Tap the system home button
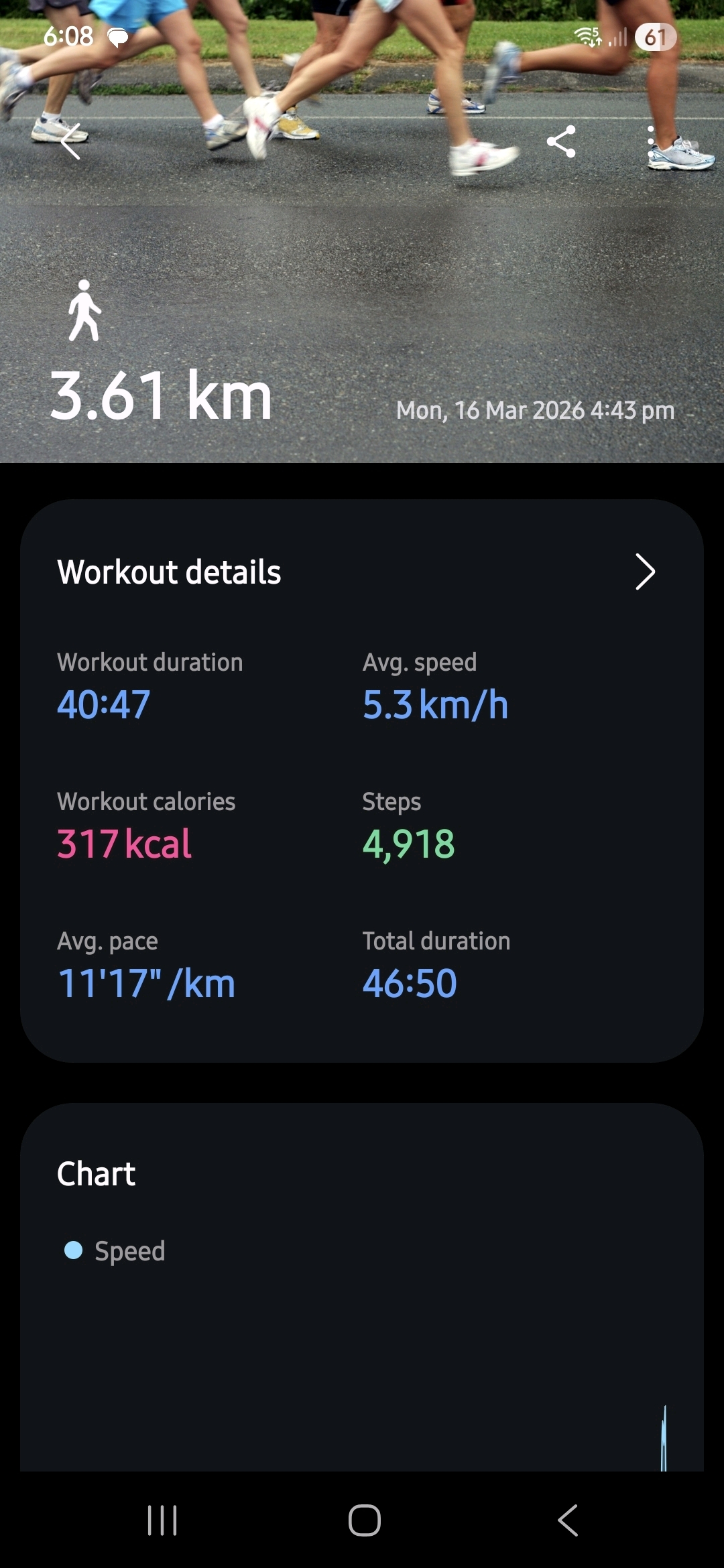Image resolution: width=724 pixels, height=1568 pixels. (x=364, y=1520)
